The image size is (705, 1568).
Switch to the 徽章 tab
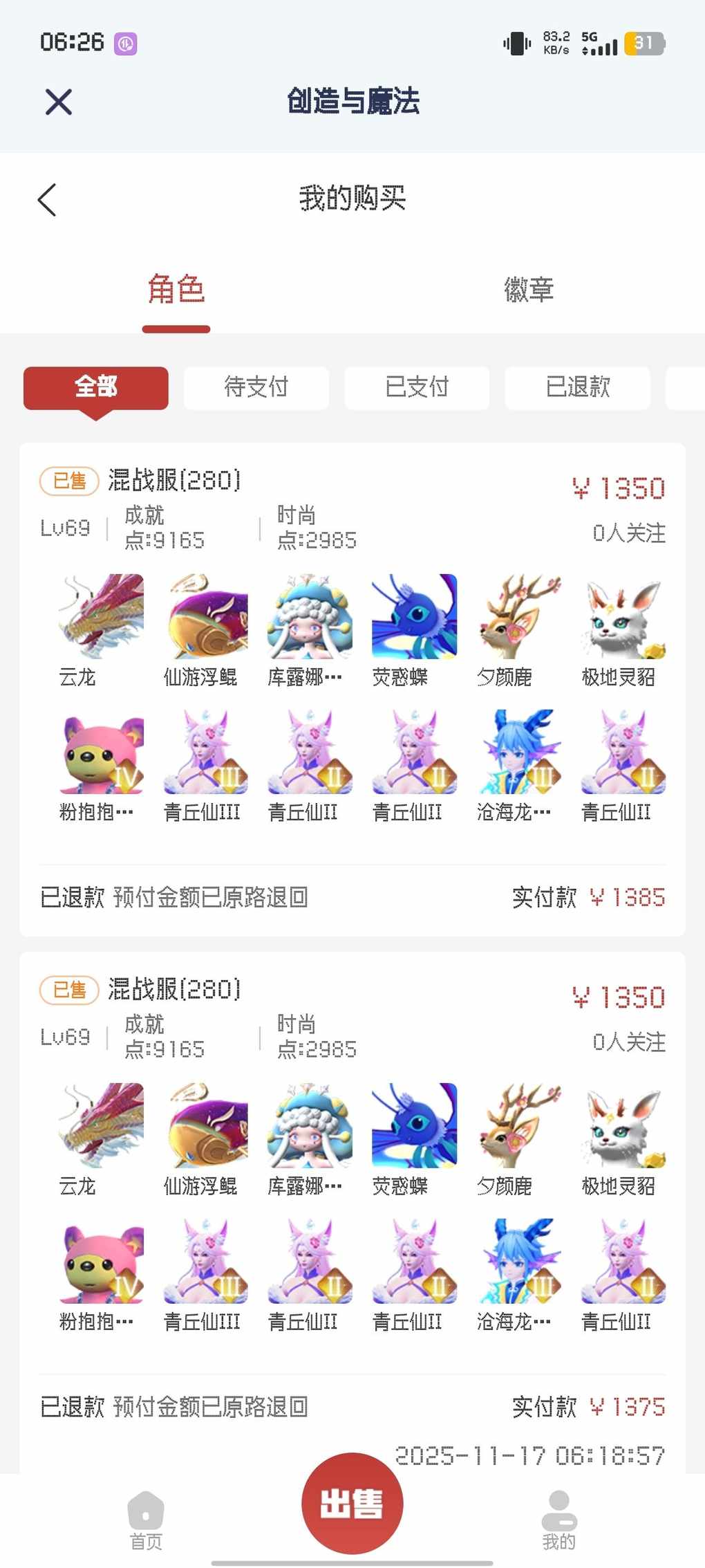(529, 290)
